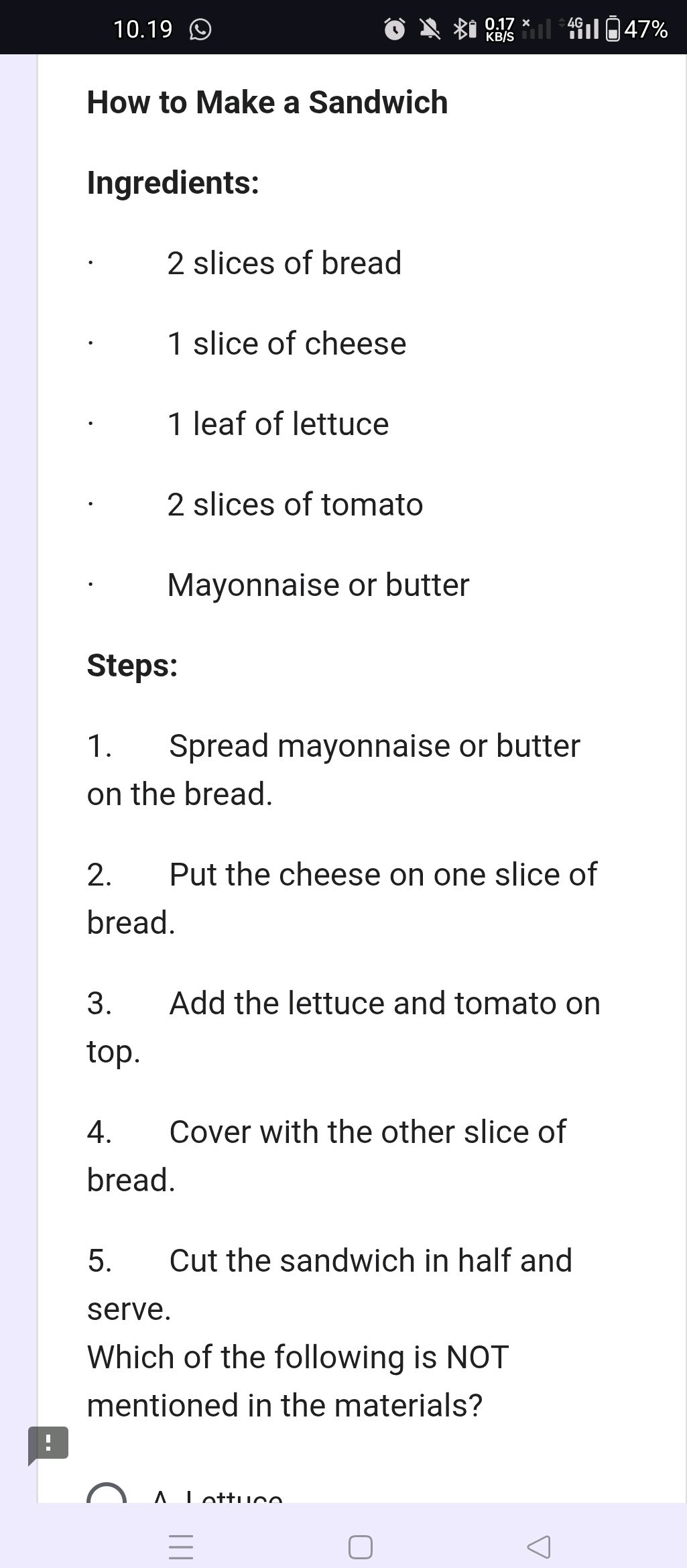Image resolution: width=687 pixels, height=1568 pixels.
Task: Tap the exclamation comment marker on left edge
Action: [x=48, y=1443]
